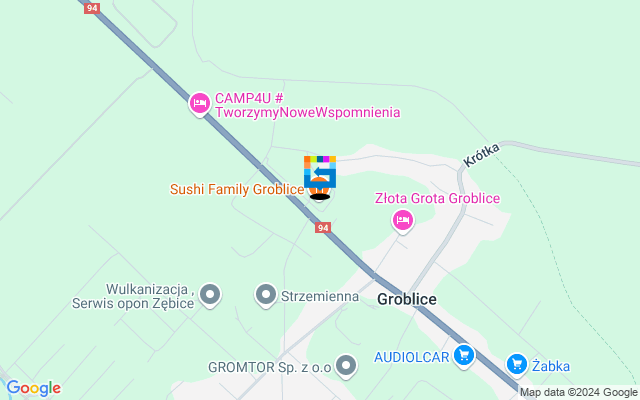Tap the Wulkanizacja Serwis opon Zębice marker

tap(210, 294)
